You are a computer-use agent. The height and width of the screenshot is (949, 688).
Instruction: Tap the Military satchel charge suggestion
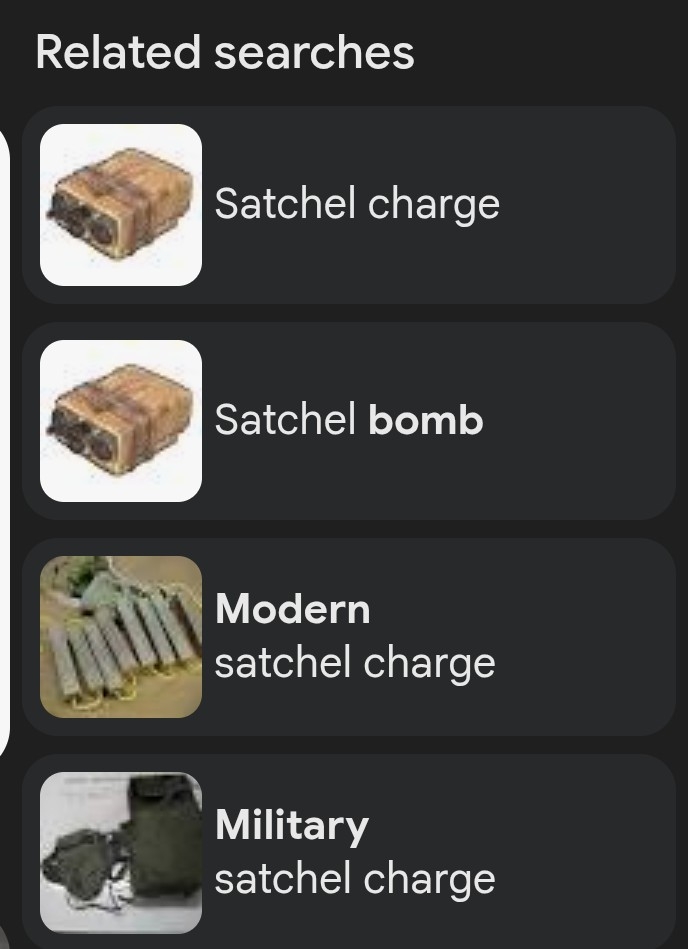click(354, 852)
